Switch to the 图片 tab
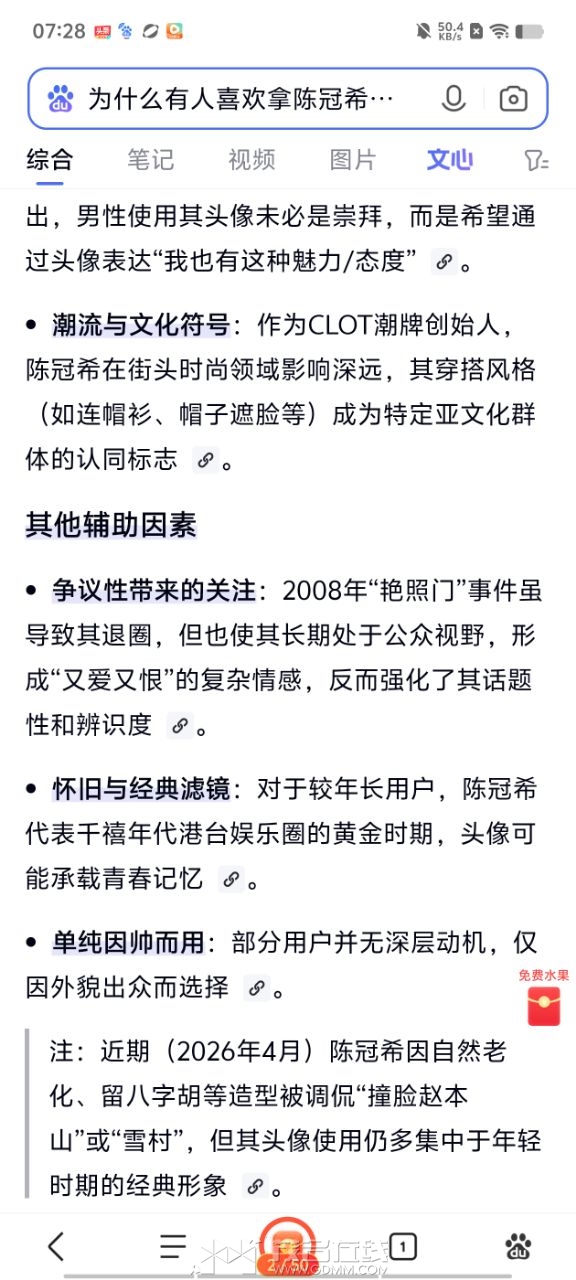Image resolution: width=576 pixels, height=1280 pixels. coord(352,160)
